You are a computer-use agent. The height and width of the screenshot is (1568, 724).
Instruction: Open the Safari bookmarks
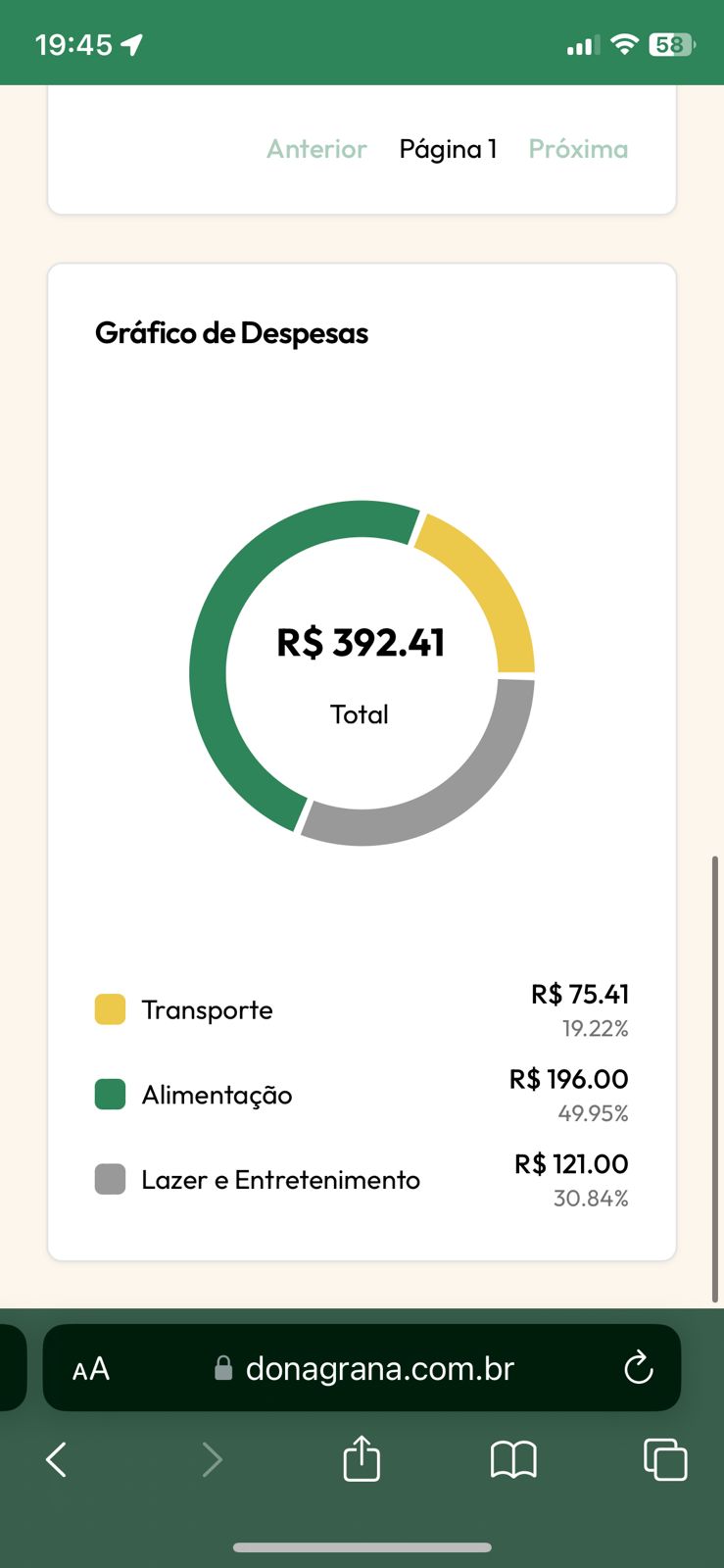coord(513,1460)
